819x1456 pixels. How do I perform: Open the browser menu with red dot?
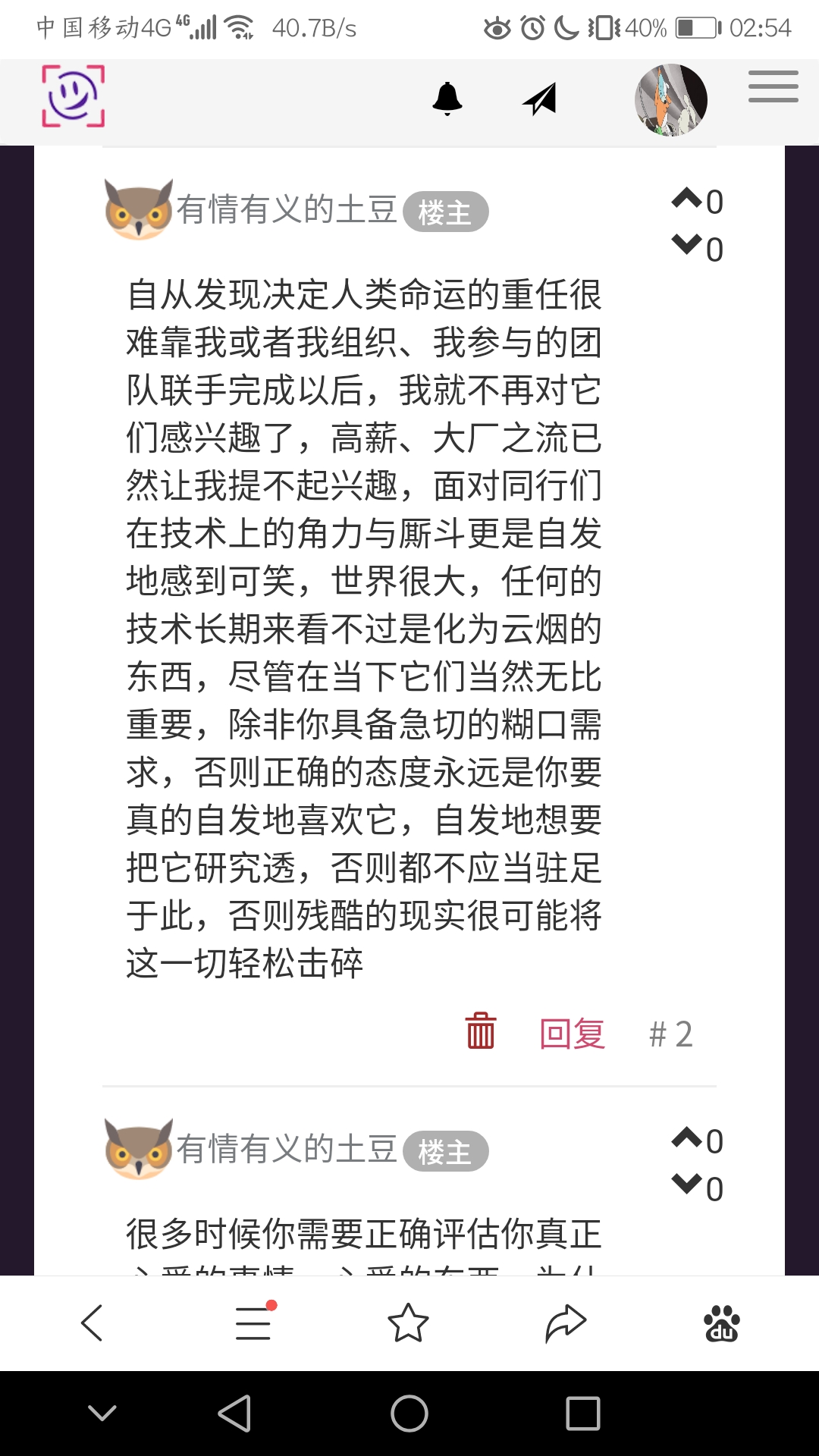(x=253, y=1323)
